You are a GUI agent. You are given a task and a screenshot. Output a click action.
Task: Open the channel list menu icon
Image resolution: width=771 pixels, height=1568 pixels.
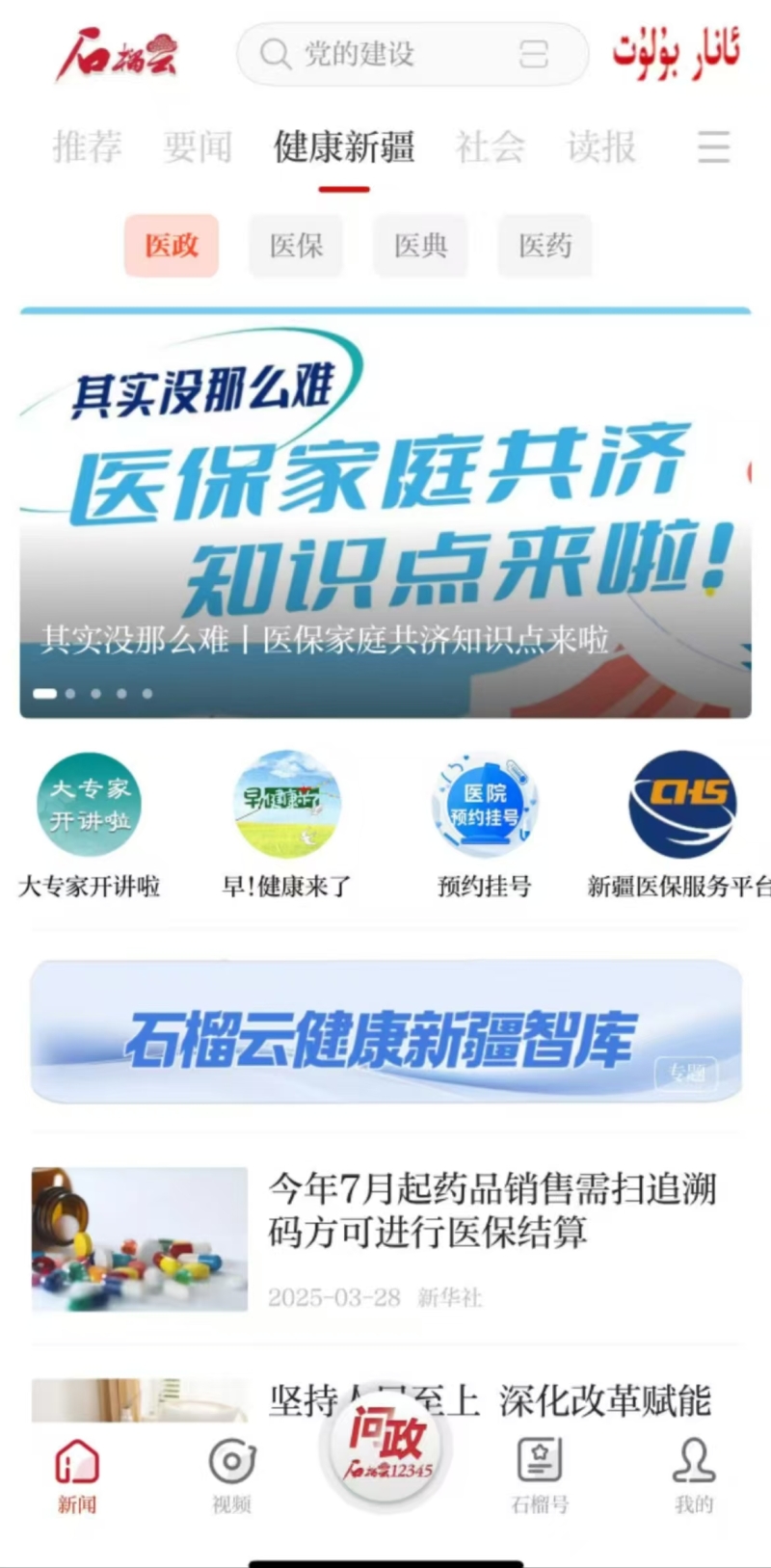coord(713,147)
